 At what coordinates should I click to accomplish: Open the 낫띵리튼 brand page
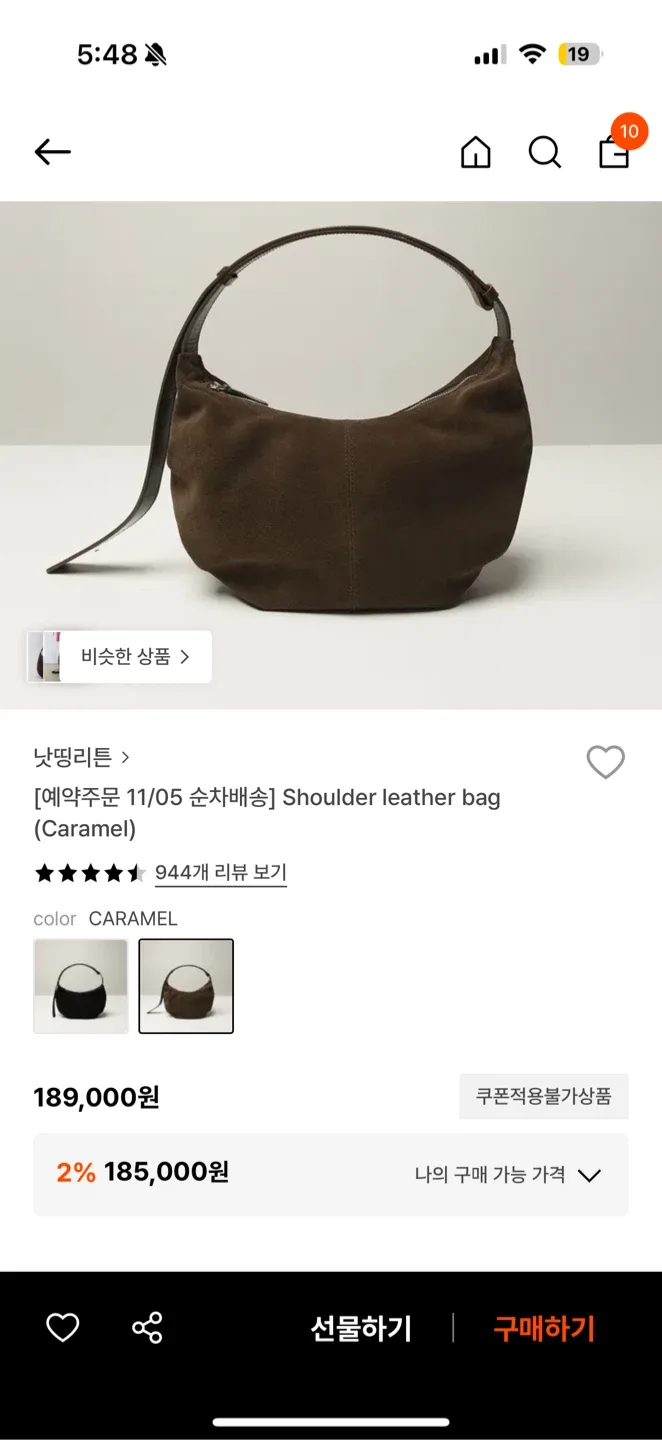pos(82,757)
